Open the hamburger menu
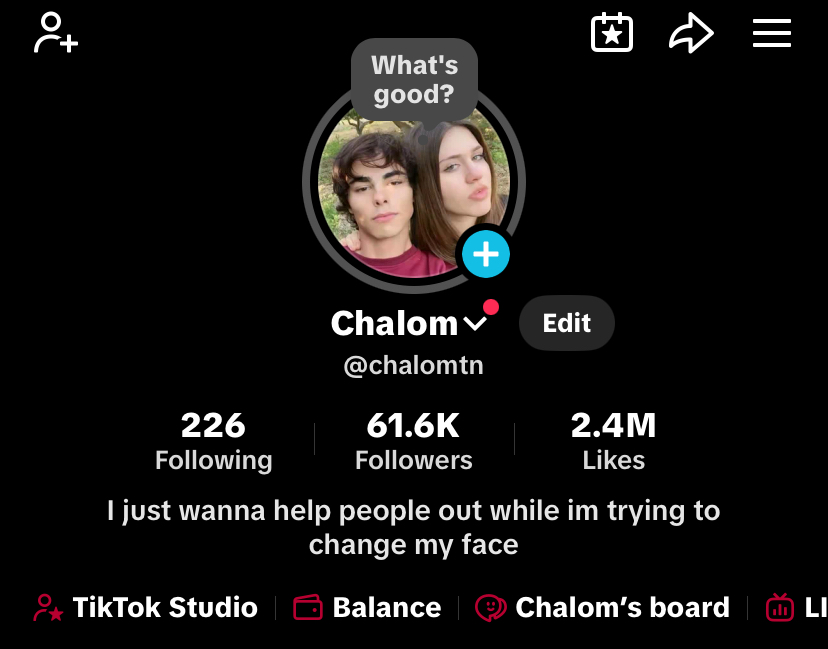Image resolution: width=828 pixels, height=649 pixels. [771, 33]
